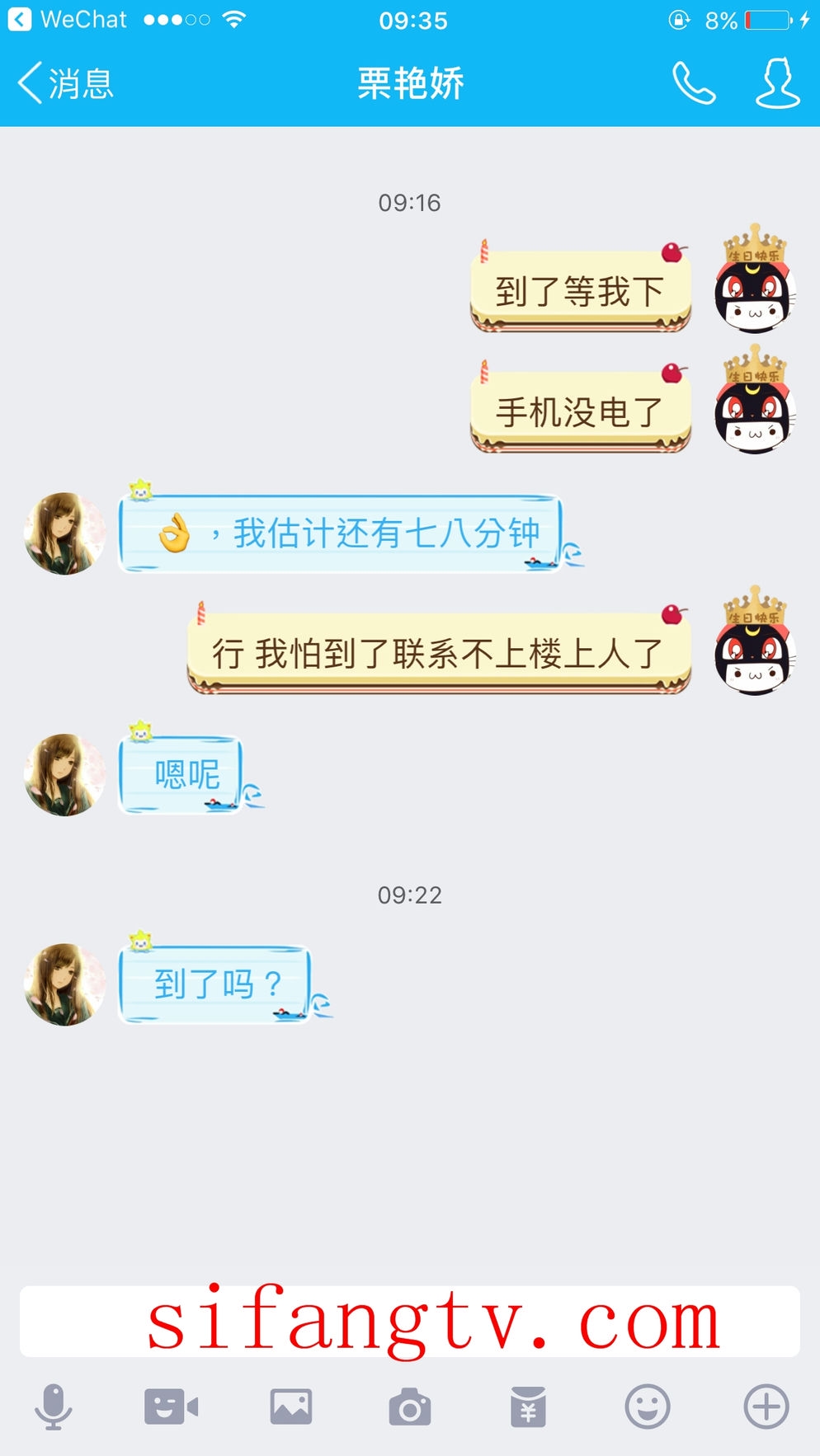Return to WeChat via the status bar

66,20
